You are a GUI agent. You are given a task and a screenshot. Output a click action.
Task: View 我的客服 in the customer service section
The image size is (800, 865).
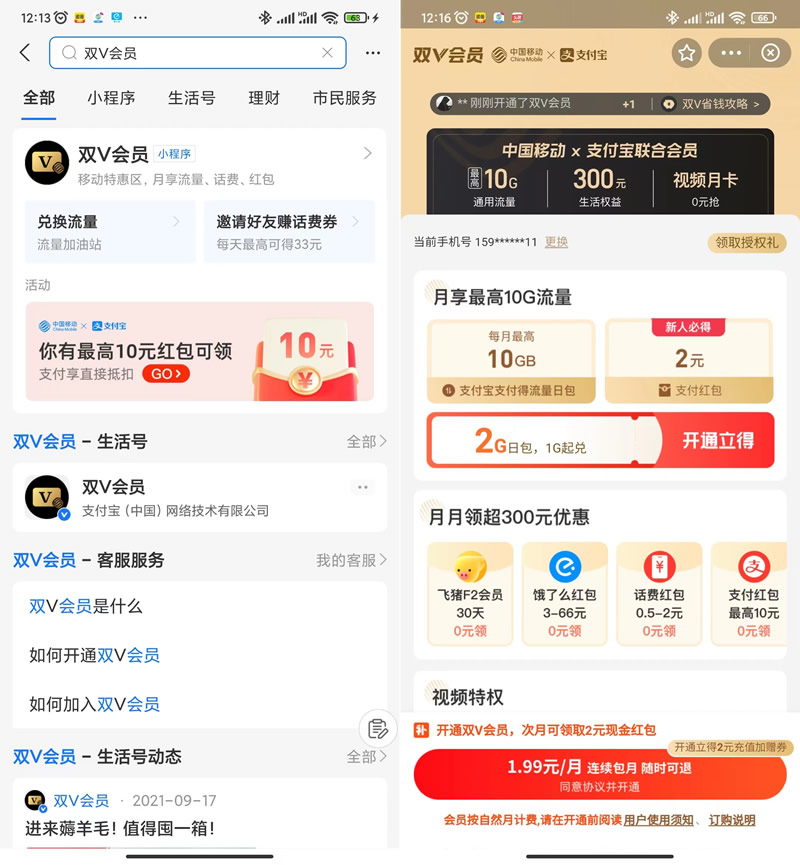(351, 560)
